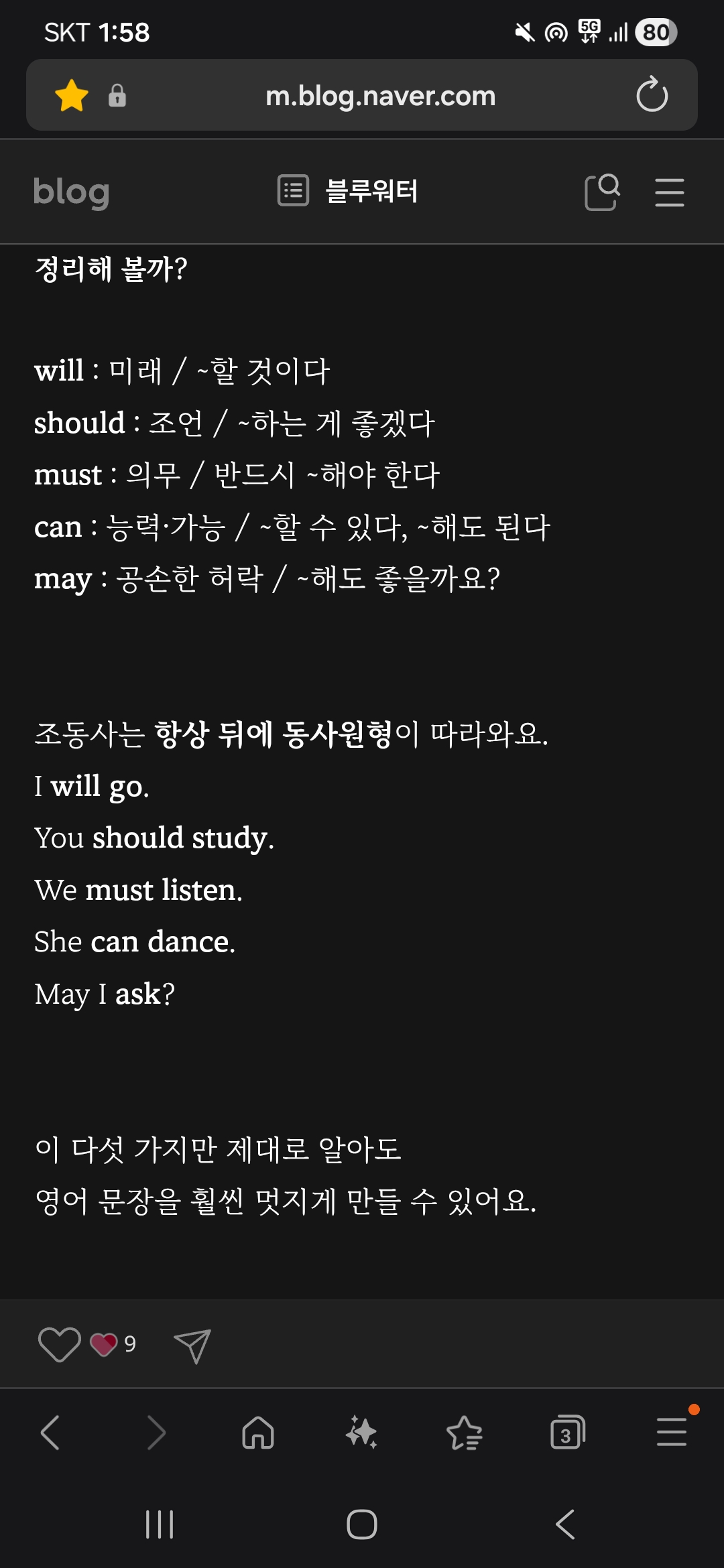This screenshot has height=1568, width=724.
Task: Reload the page in the address bar
Action: (652, 94)
